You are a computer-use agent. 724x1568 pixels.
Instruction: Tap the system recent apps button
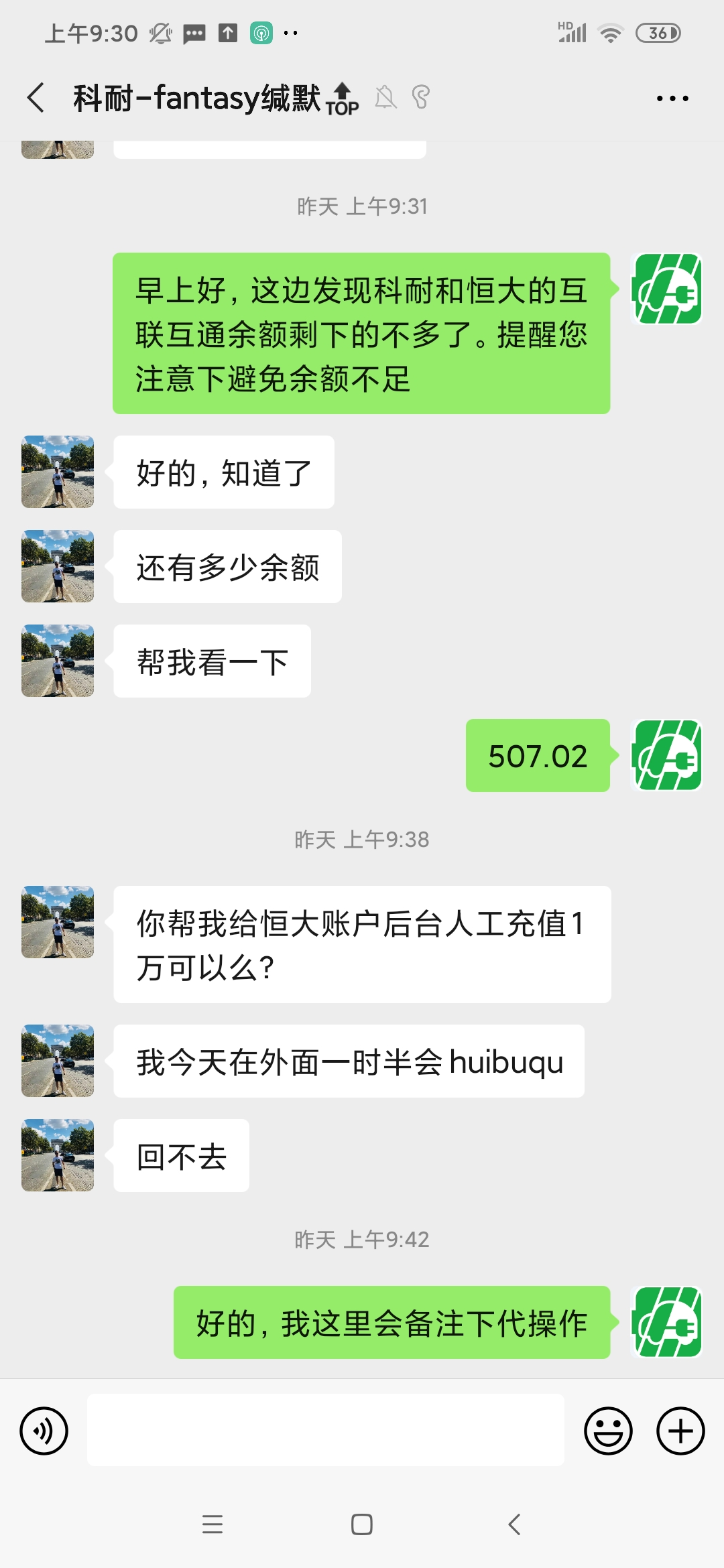(x=212, y=1524)
